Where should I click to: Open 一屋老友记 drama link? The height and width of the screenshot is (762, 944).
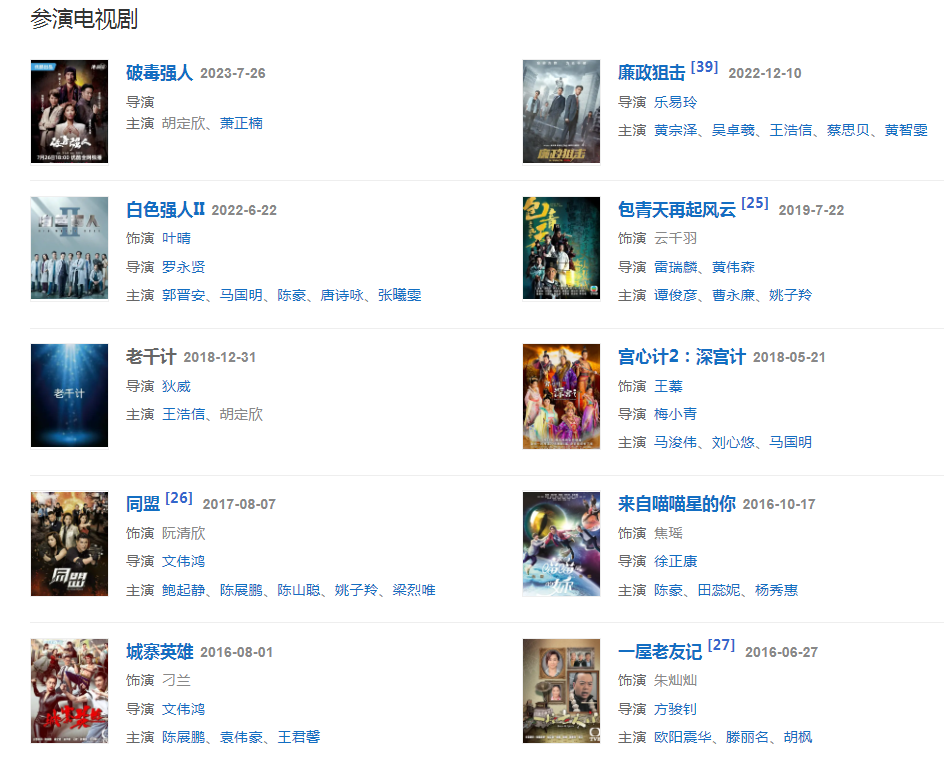point(659,652)
